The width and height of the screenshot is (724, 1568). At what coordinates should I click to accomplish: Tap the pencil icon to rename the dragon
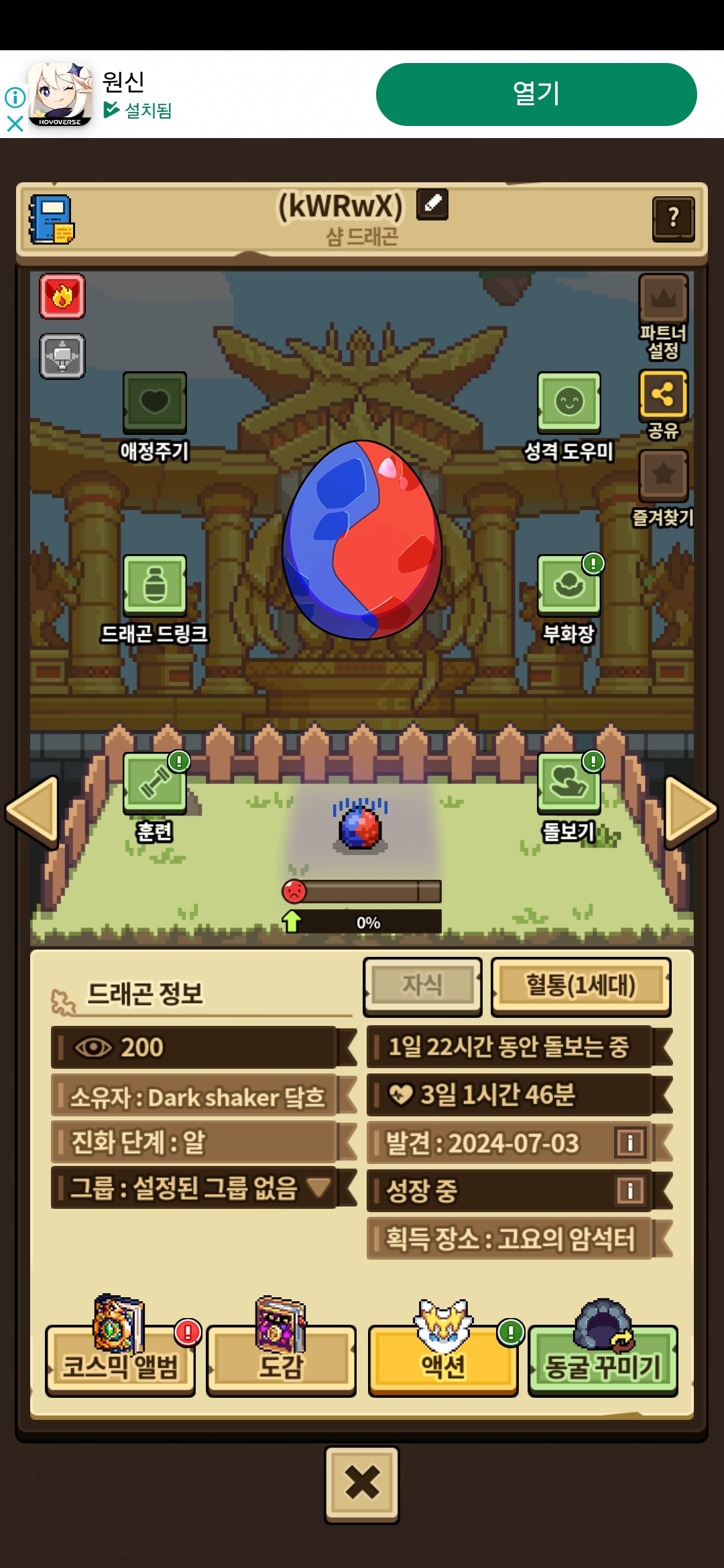pyautogui.click(x=432, y=204)
